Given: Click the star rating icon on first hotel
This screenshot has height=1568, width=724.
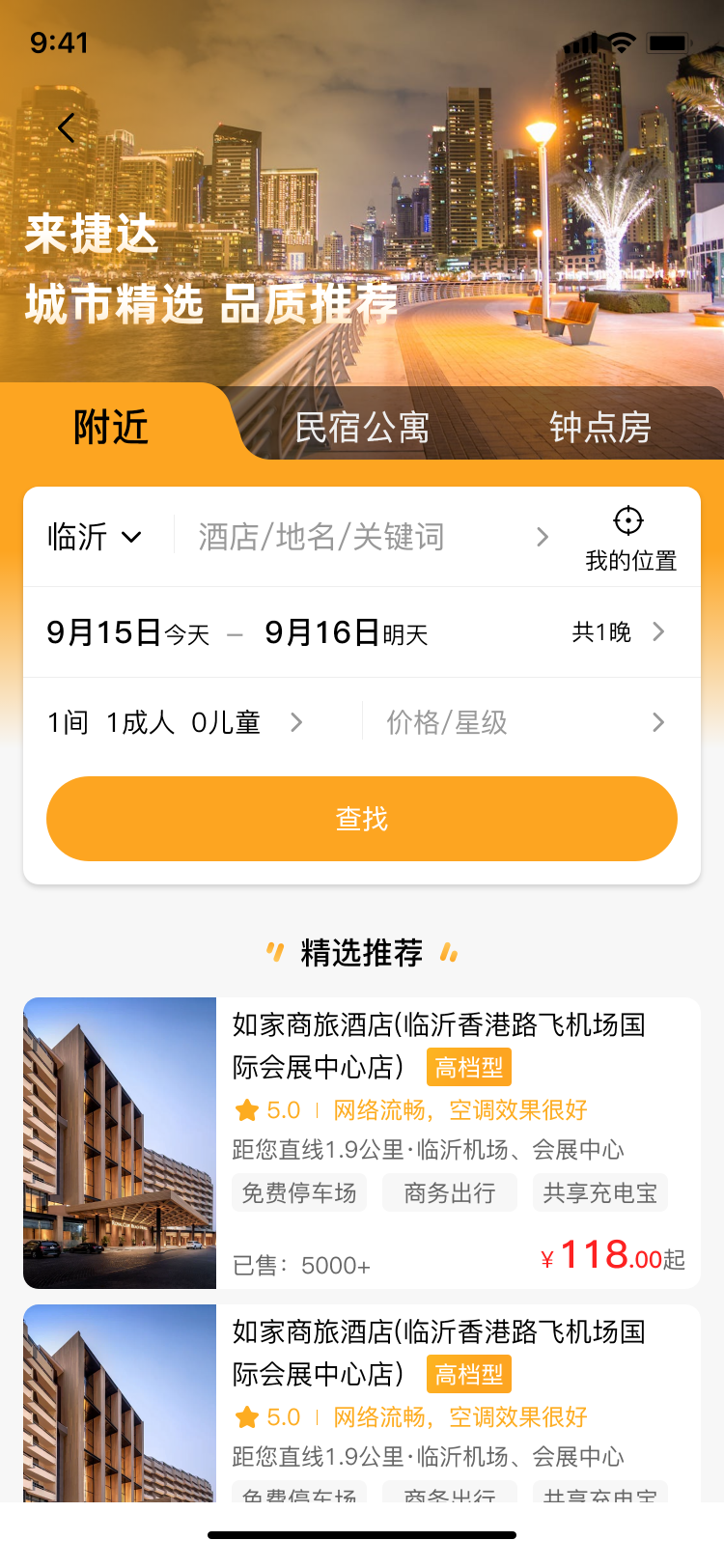Looking at the screenshot, I should point(245,1109).
